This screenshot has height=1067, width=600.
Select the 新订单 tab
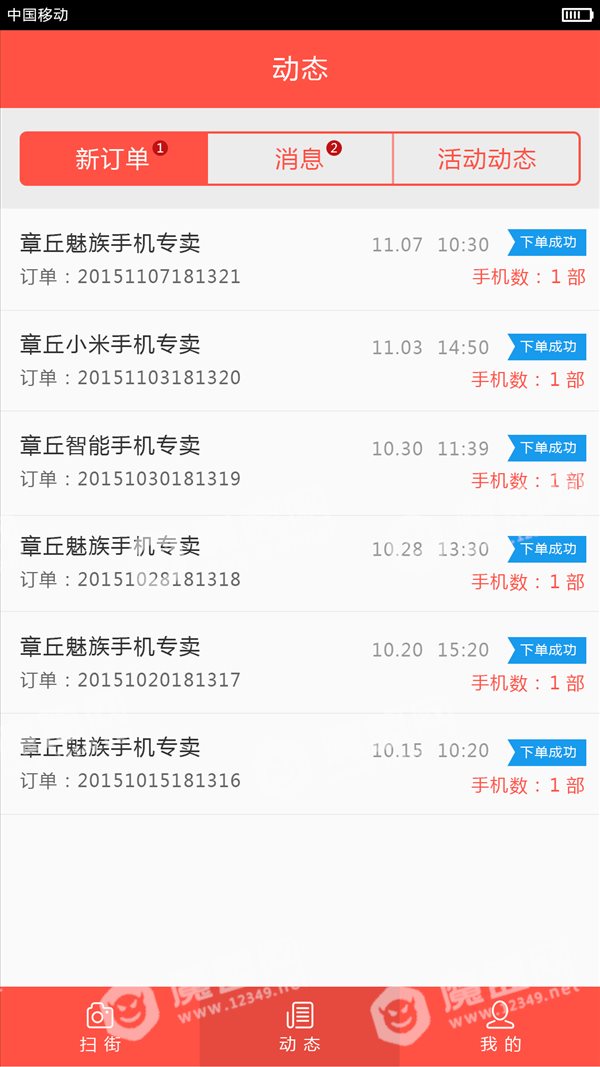tap(114, 159)
